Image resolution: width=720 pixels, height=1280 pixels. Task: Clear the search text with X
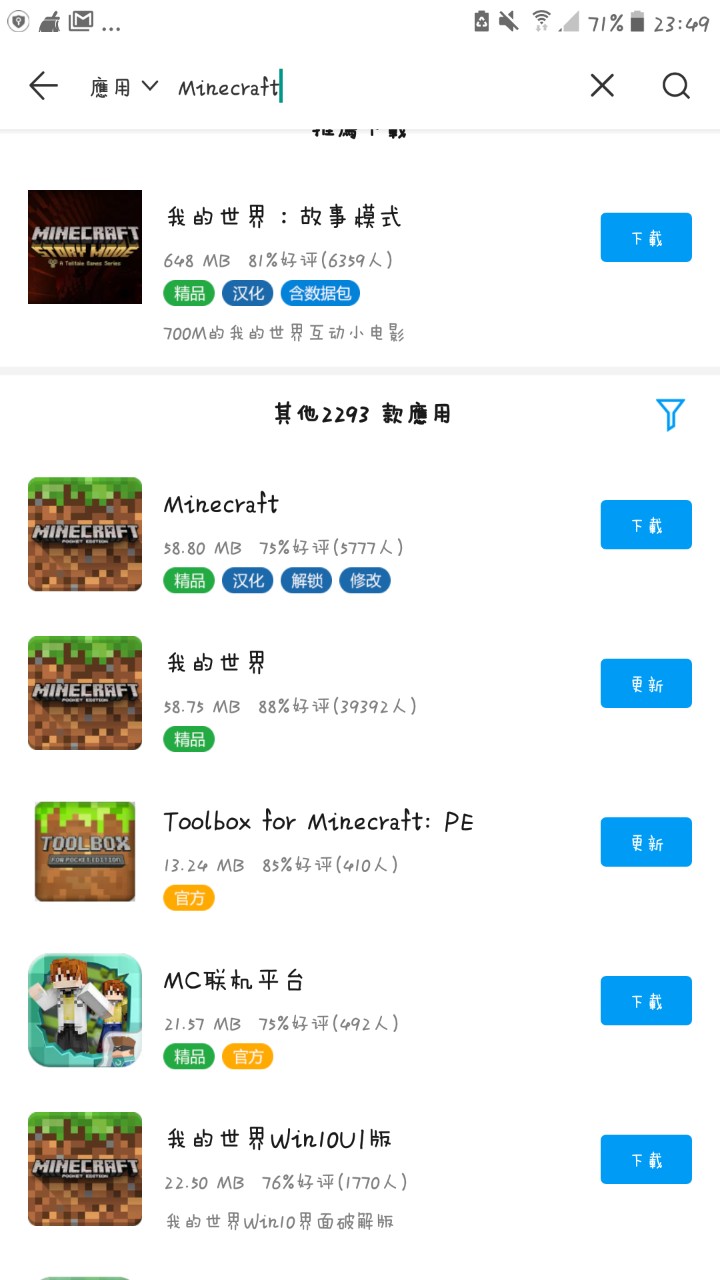(x=602, y=86)
